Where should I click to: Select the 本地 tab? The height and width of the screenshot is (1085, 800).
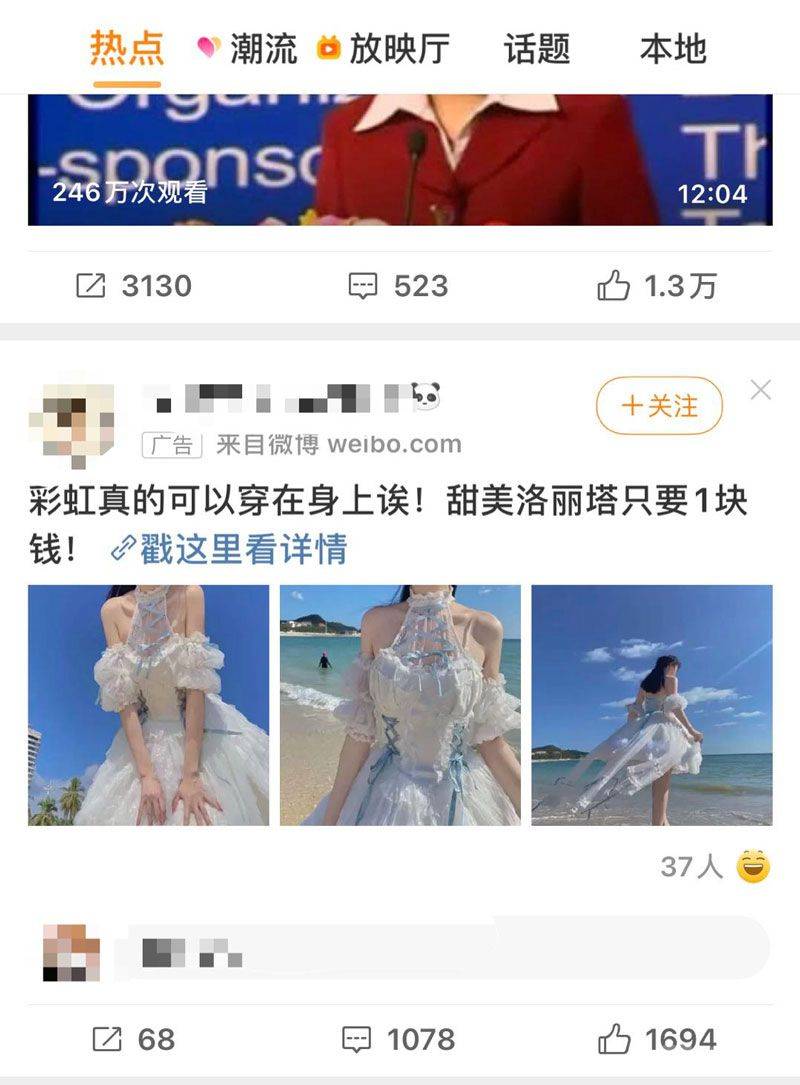(672, 48)
